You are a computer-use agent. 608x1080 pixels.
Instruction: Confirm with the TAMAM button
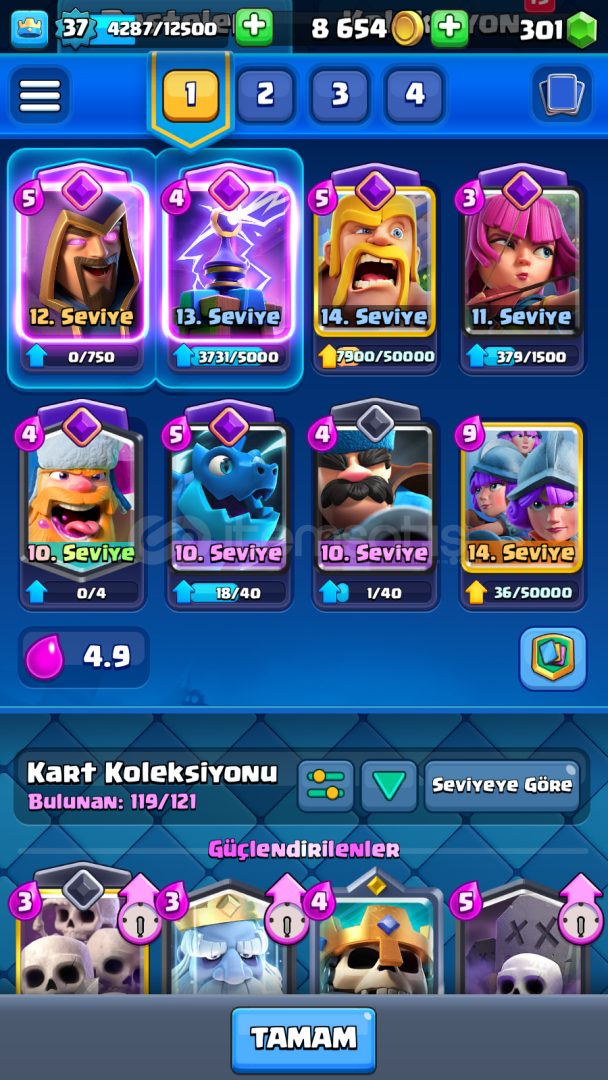303,1039
